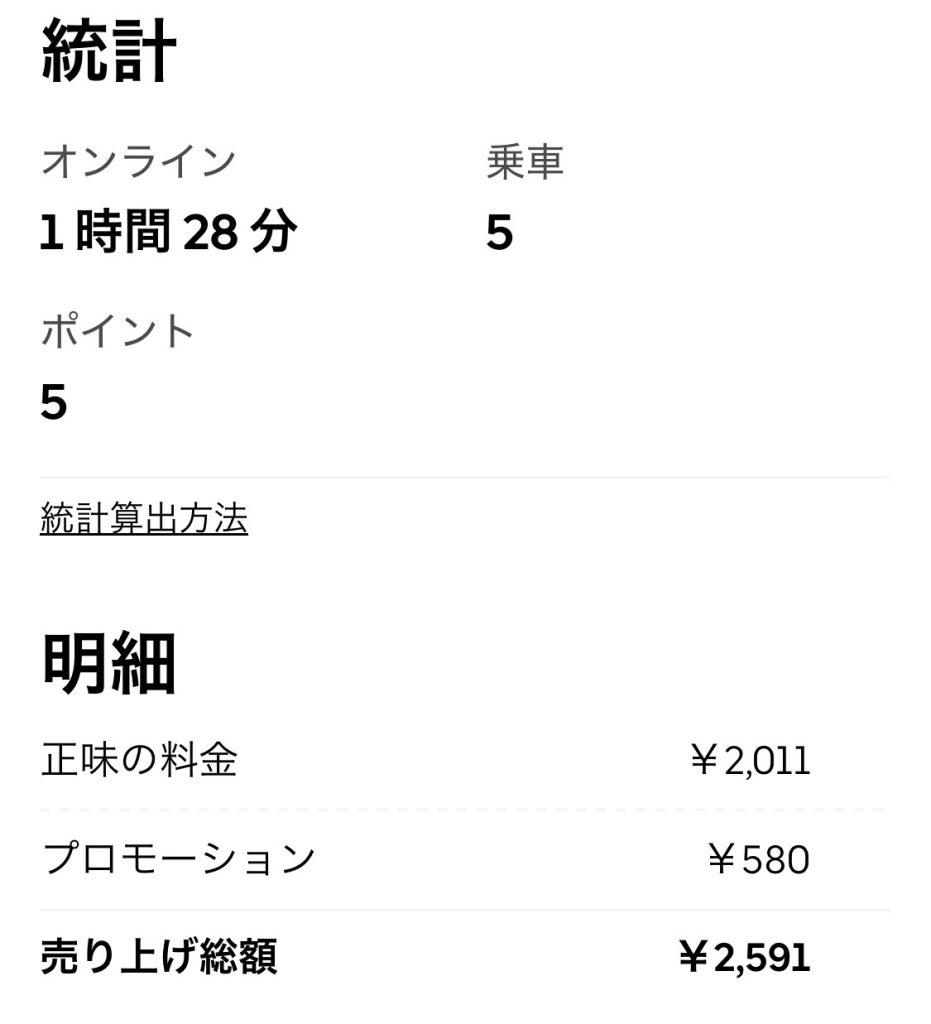Open the 統計算出方法 link
The image size is (931, 1024).
pos(144,520)
